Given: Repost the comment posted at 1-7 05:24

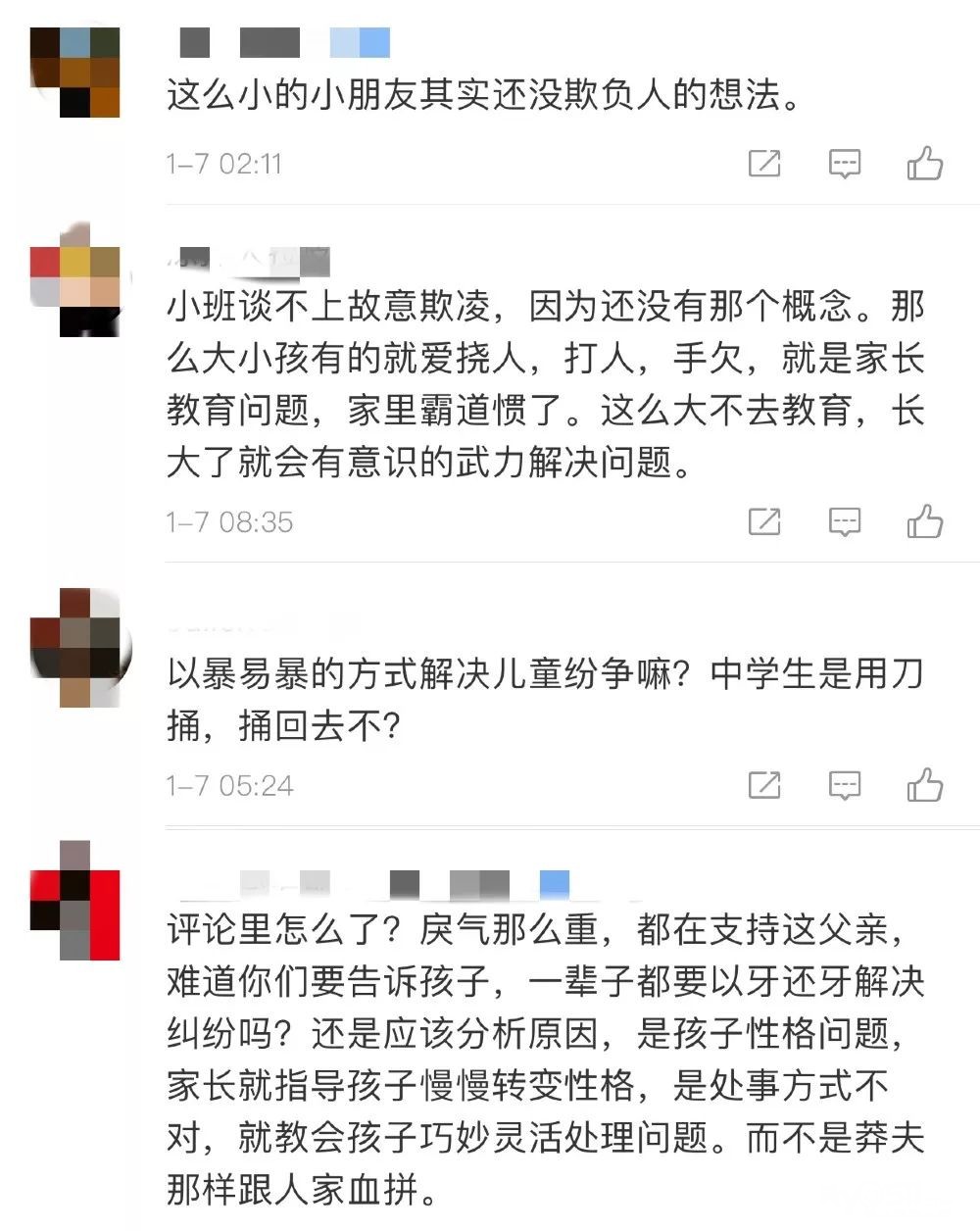Looking at the screenshot, I should coord(764,785).
